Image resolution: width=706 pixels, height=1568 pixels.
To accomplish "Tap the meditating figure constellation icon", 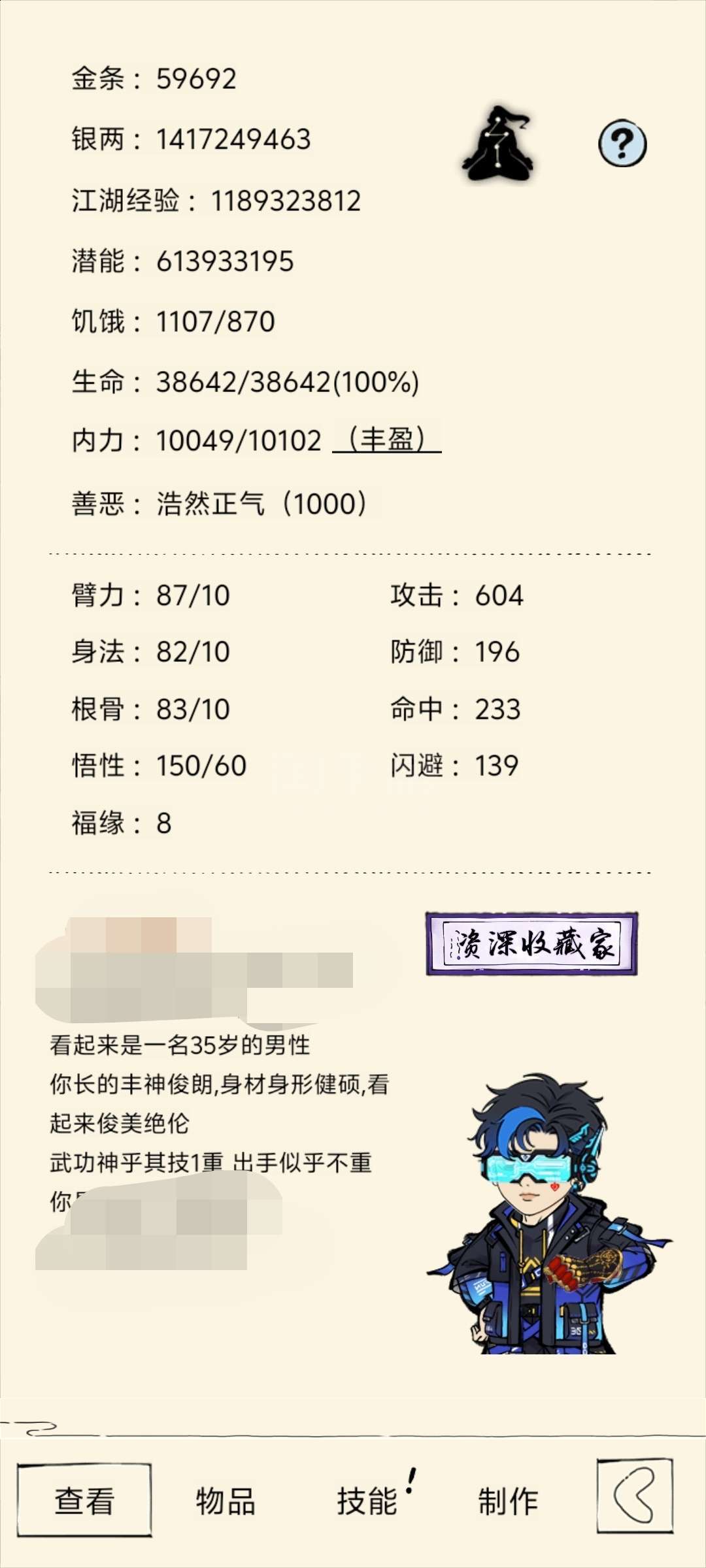I will pyautogui.click(x=499, y=144).
